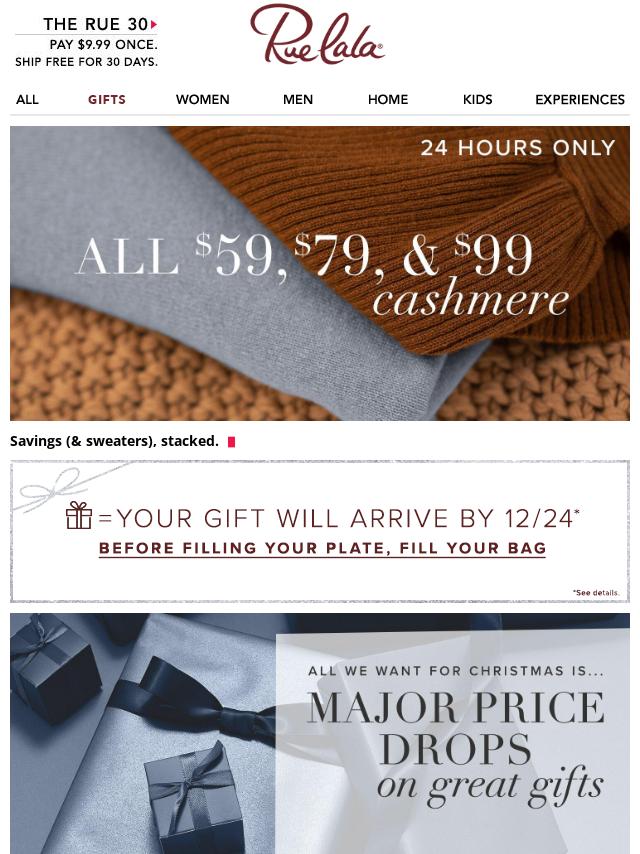Open the 24 hours only cashmere banner
This screenshot has width=640, height=854.
click(x=320, y=273)
